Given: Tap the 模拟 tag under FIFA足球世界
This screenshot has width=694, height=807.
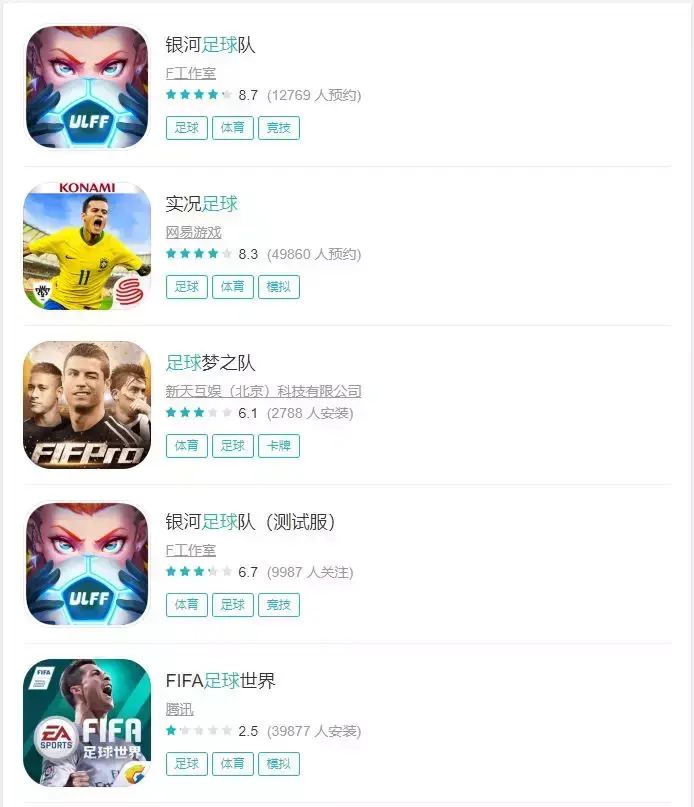Looking at the screenshot, I should click(x=278, y=763).
